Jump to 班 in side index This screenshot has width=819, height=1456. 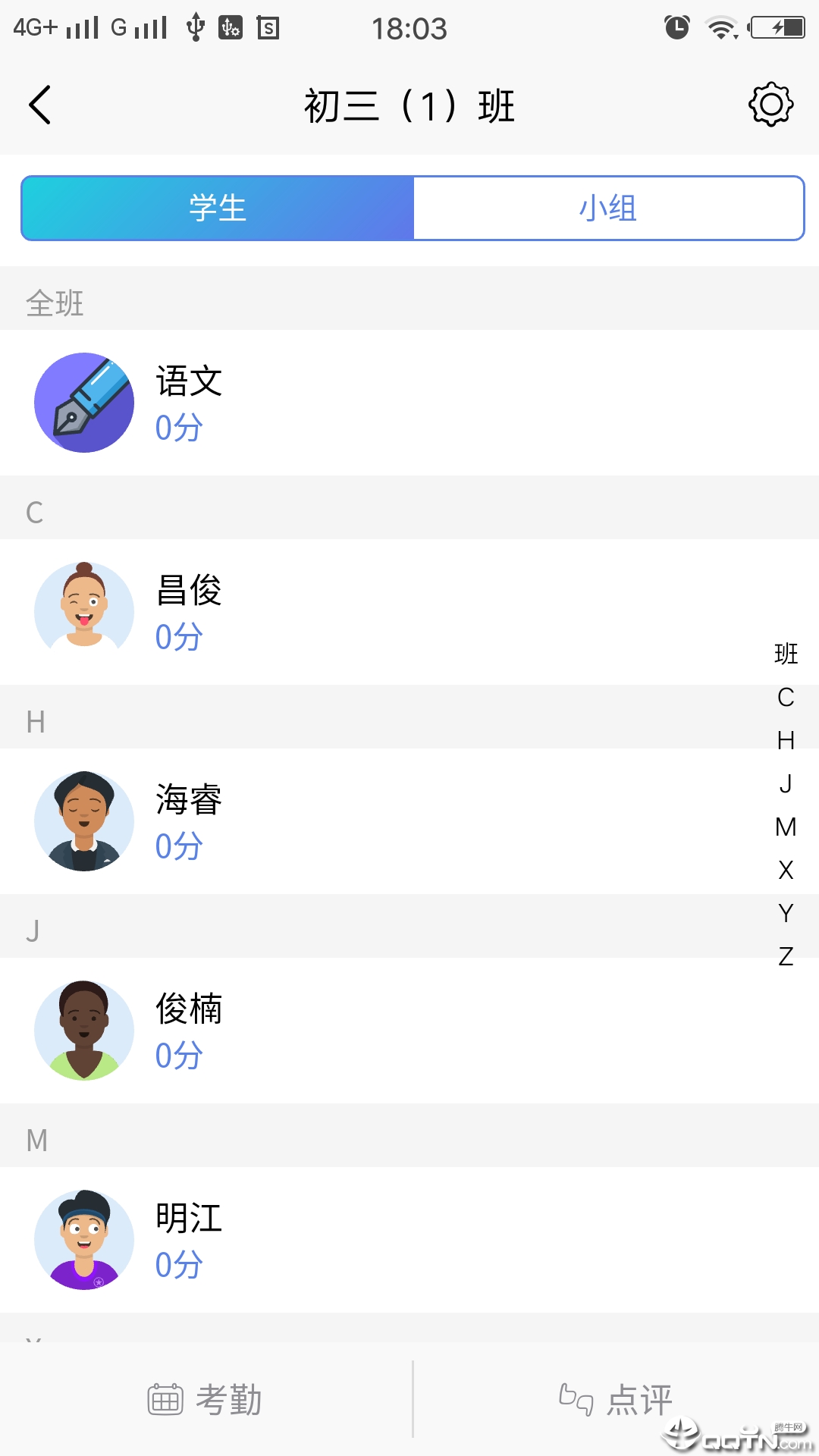pos(786,654)
